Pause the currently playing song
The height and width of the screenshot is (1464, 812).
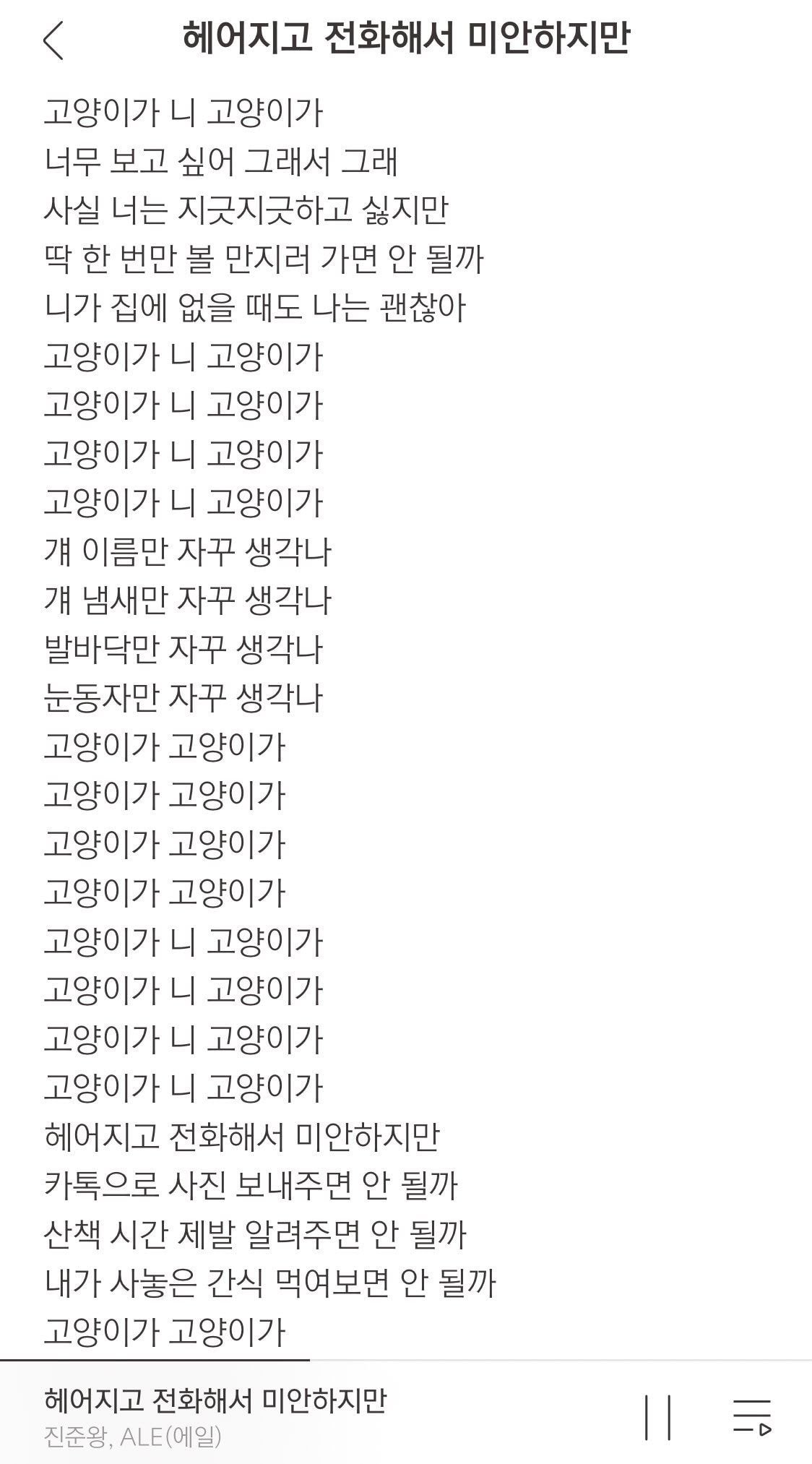coord(657,1417)
